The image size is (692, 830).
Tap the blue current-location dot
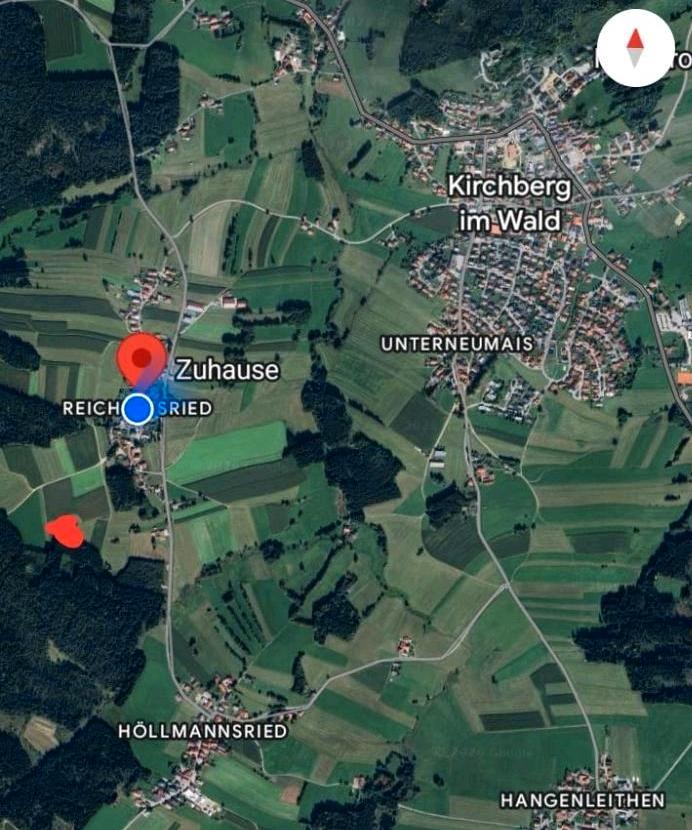(138, 409)
